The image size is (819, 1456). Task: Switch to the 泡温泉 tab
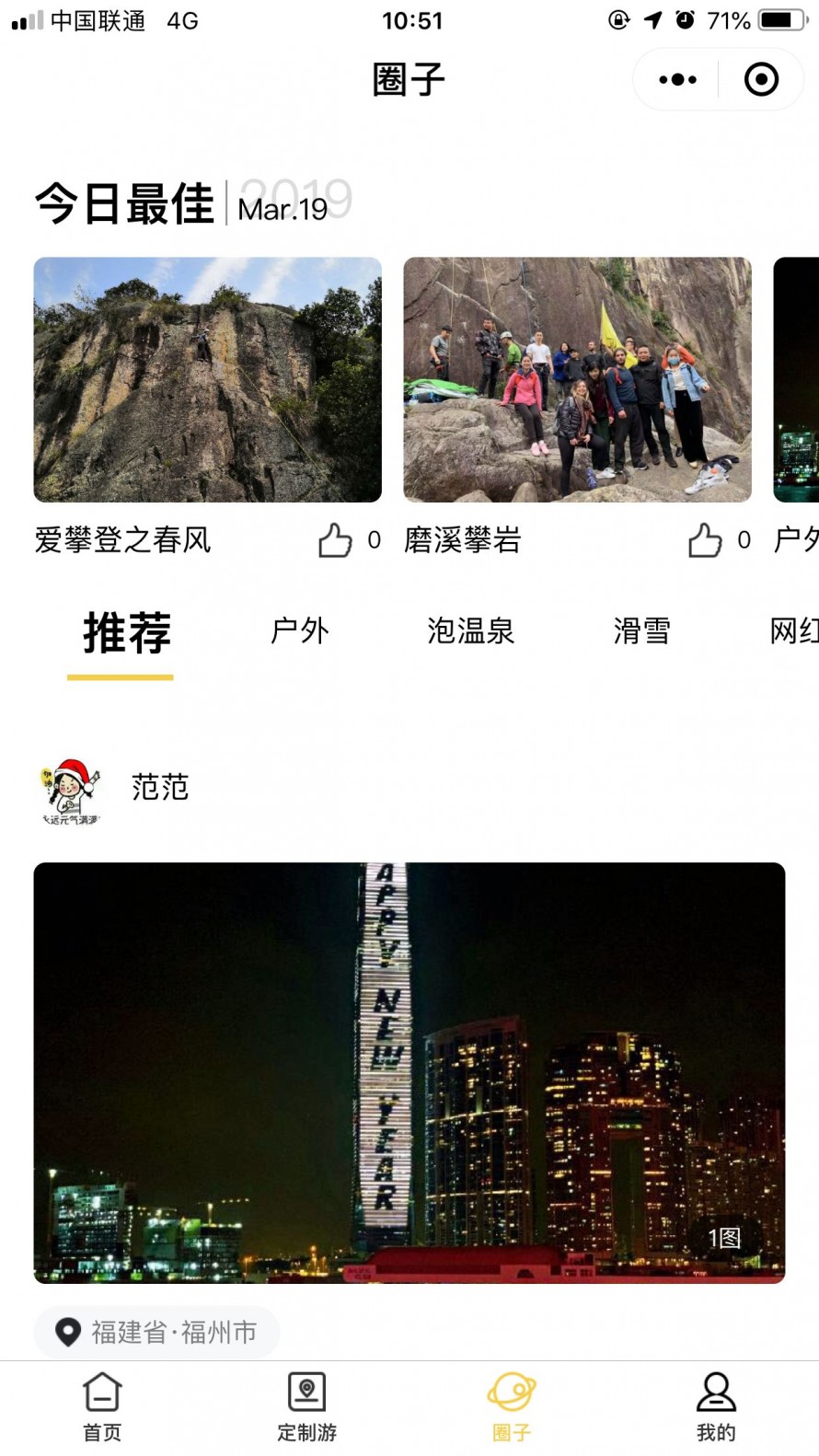coord(470,631)
